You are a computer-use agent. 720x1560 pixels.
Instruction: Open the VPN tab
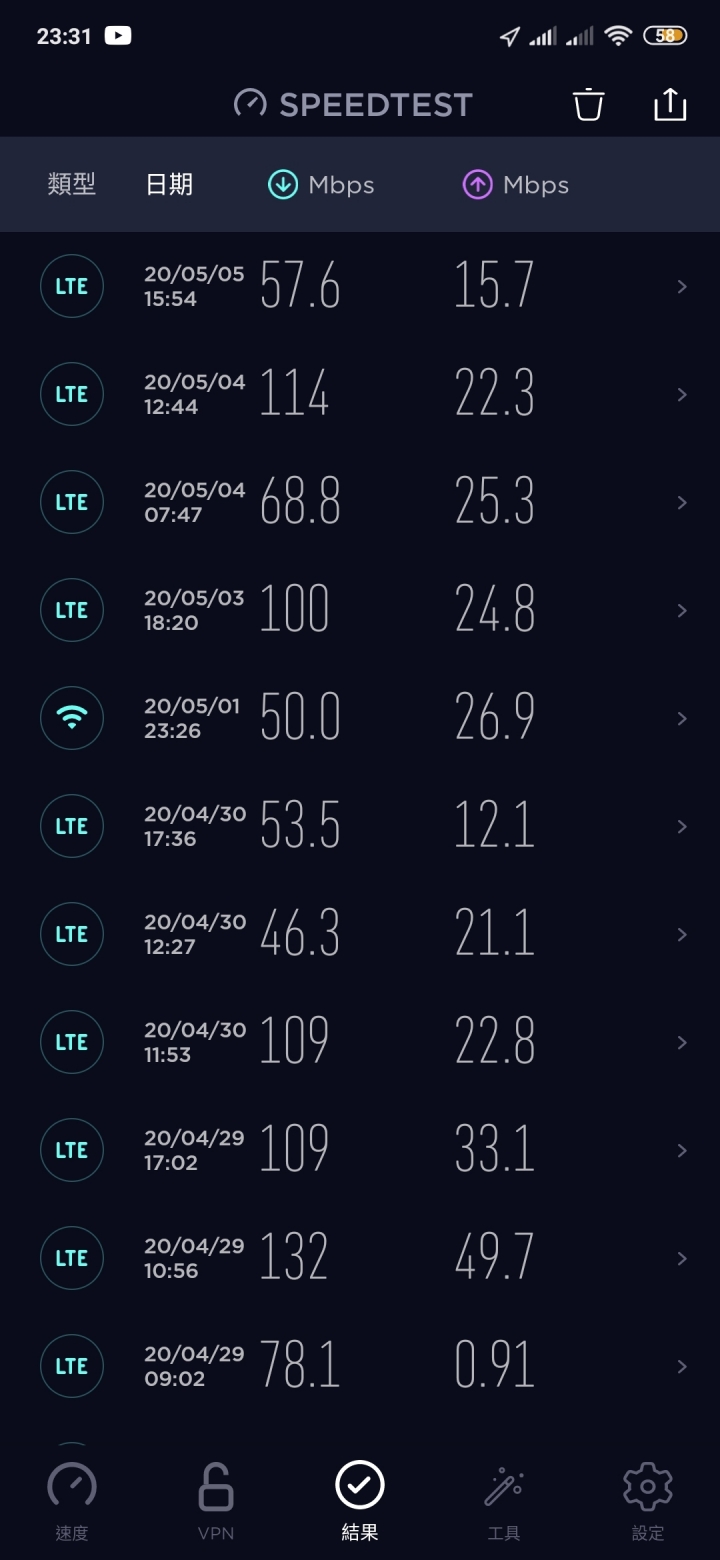coord(216,1500)
